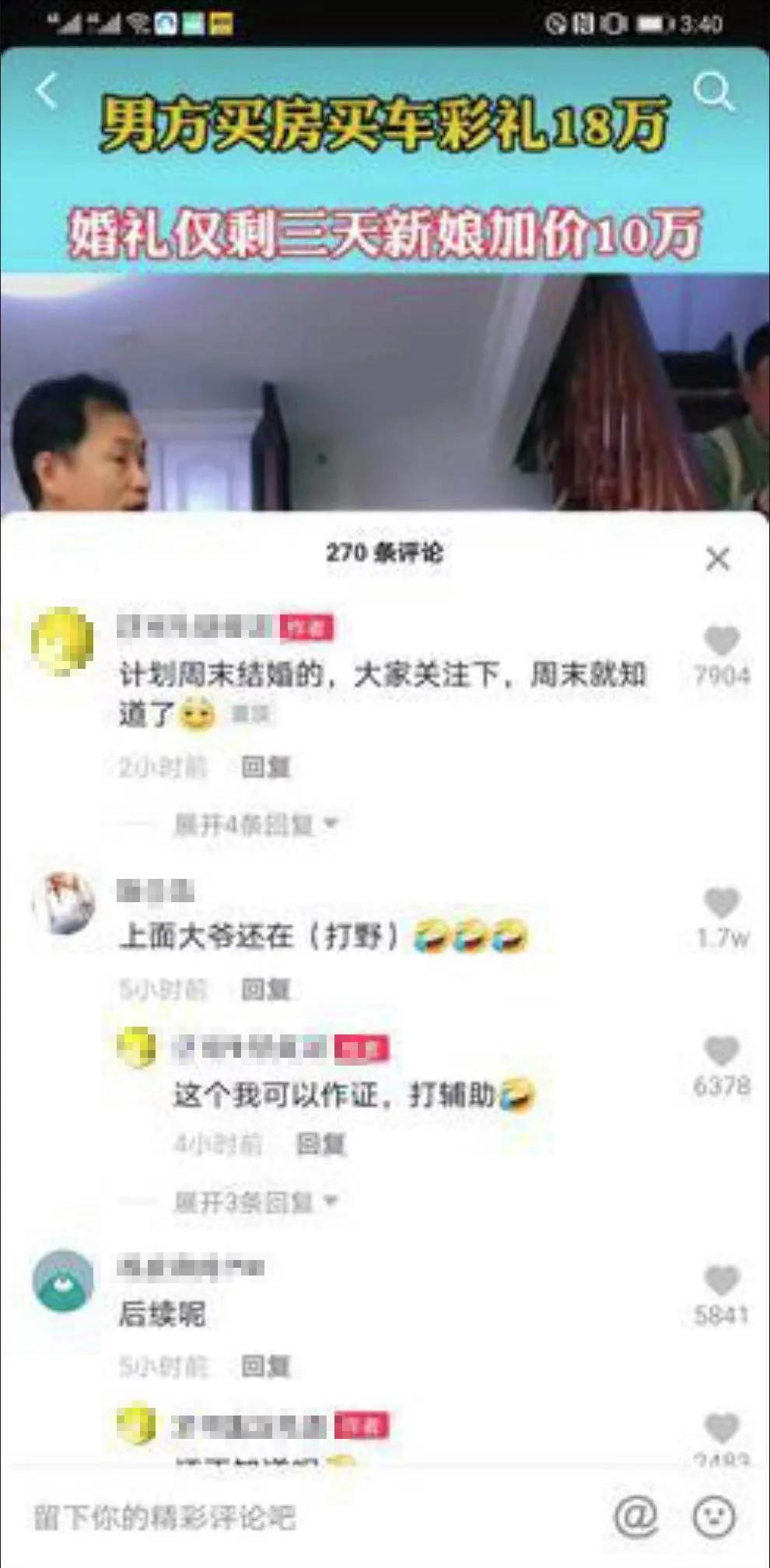
Task: Tap the author's avatar on the nested reply
Action: (x=138, y=1046)
